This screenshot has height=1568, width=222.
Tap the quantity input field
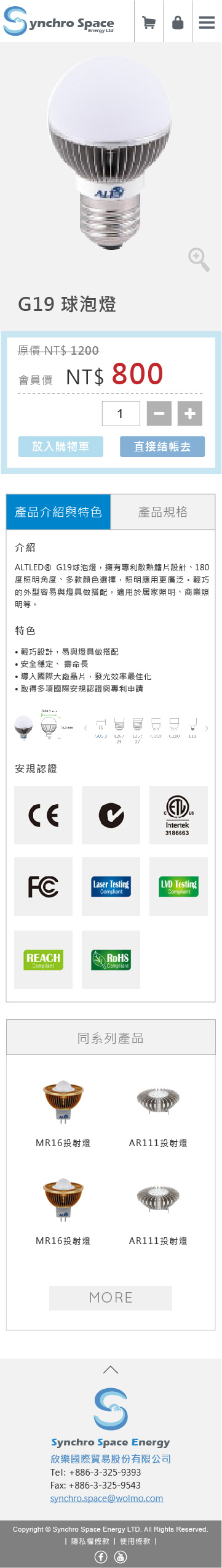[121, 413]
